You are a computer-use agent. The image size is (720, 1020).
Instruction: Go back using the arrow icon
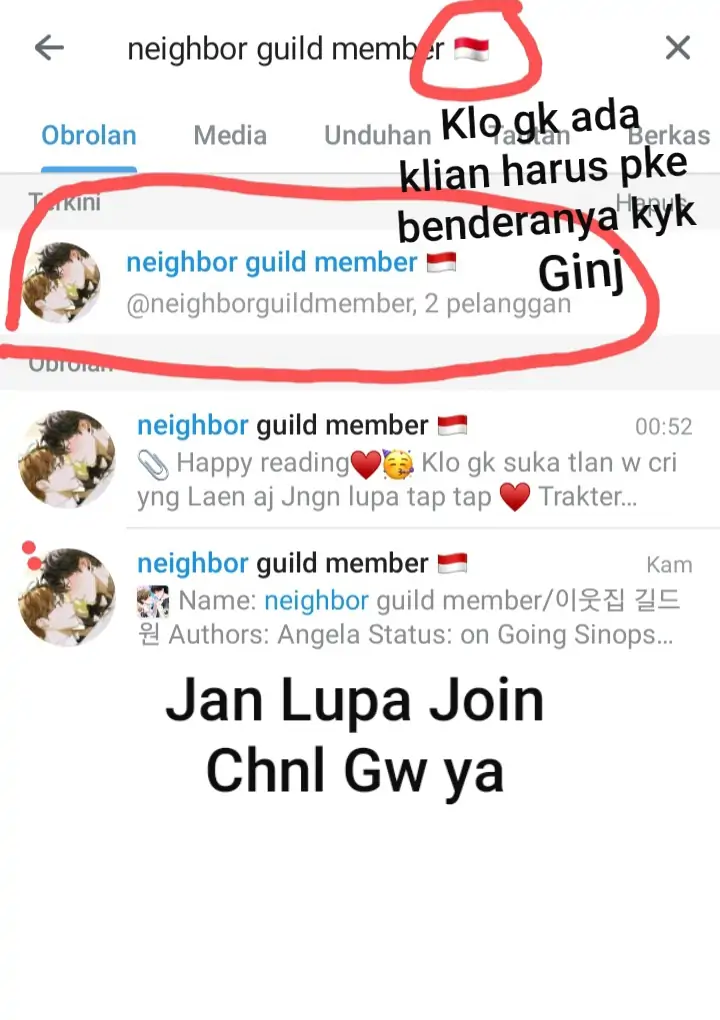(49, 47)
